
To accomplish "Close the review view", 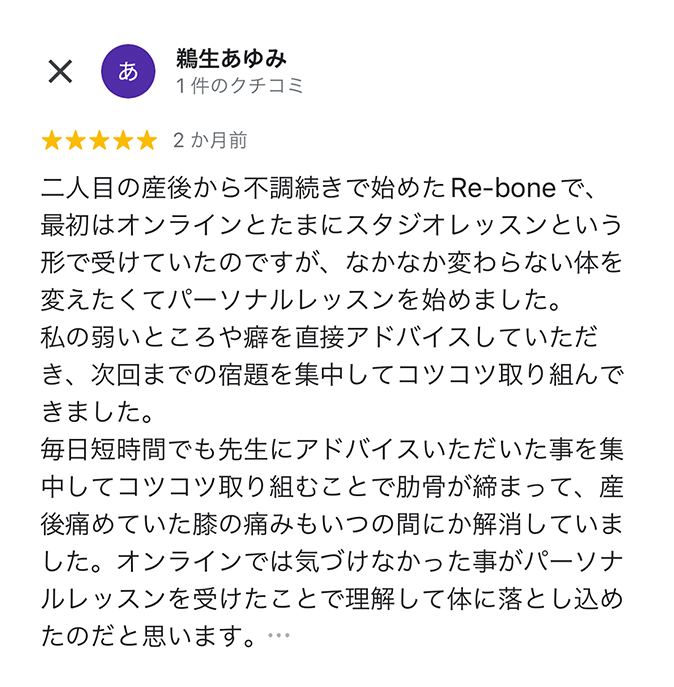I will [61, 71].
